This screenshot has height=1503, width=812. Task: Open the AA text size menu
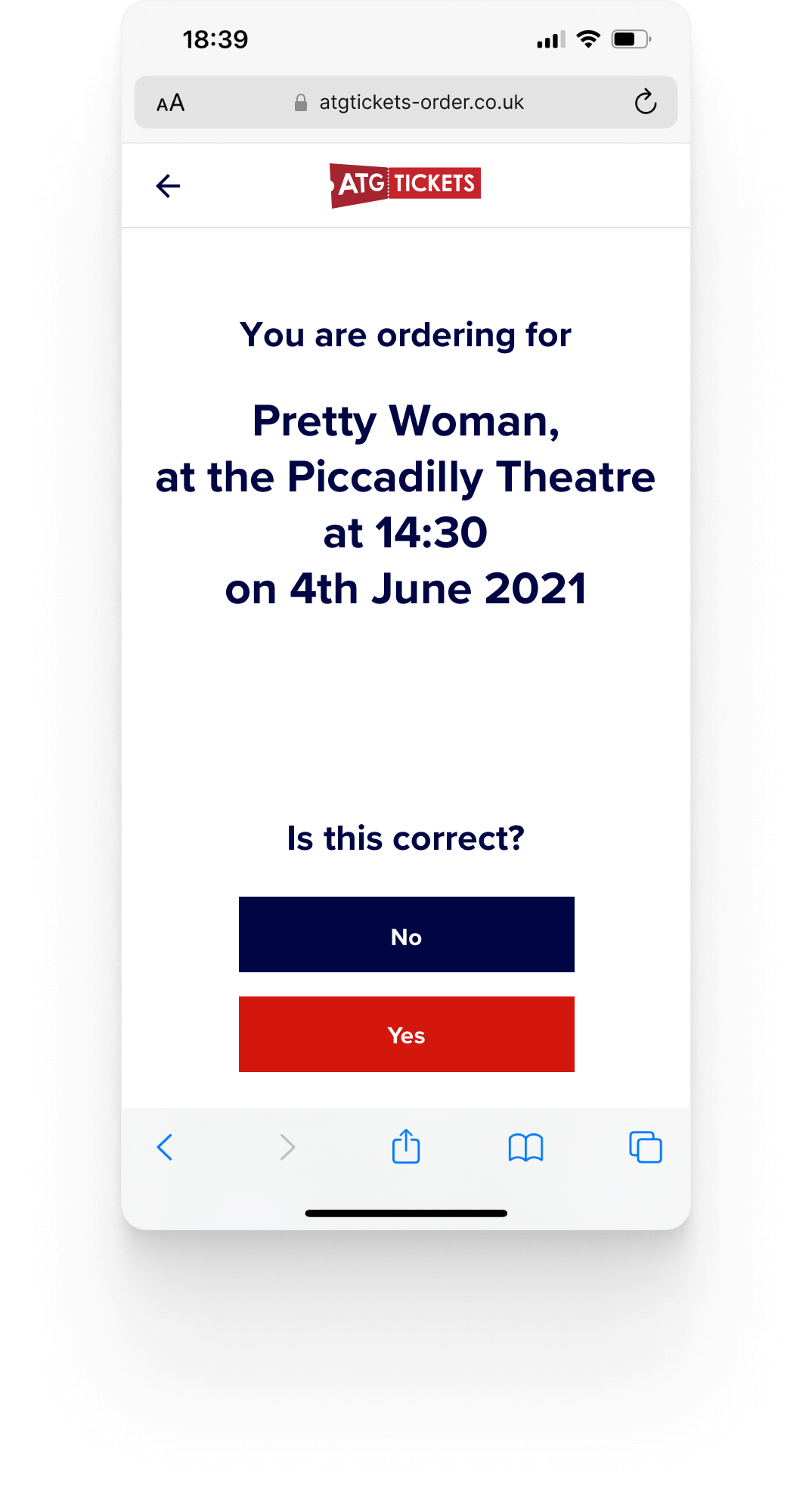tap(170, 103)
